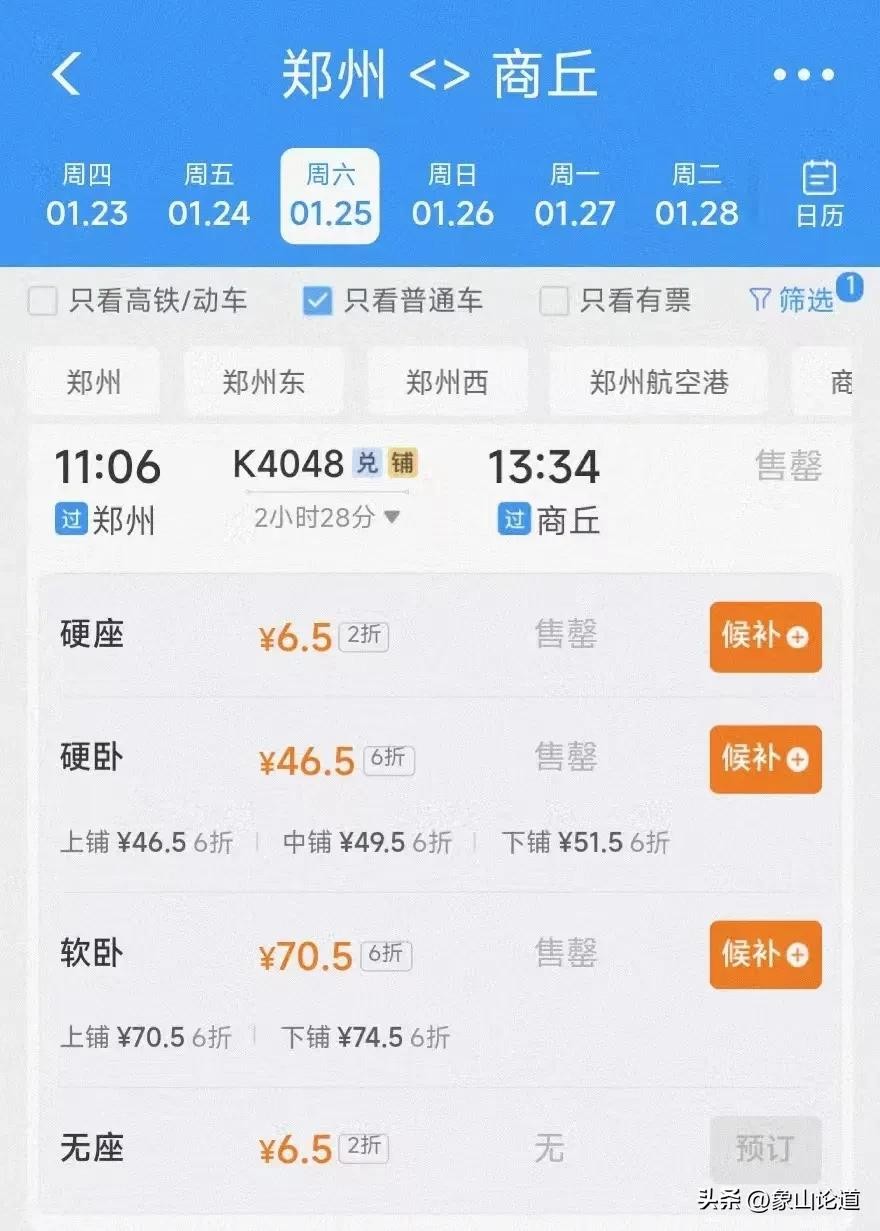Screen dimensions: 880x1231
Task: Select Thursday 01.23 date
Action: [x=87, y=196]
